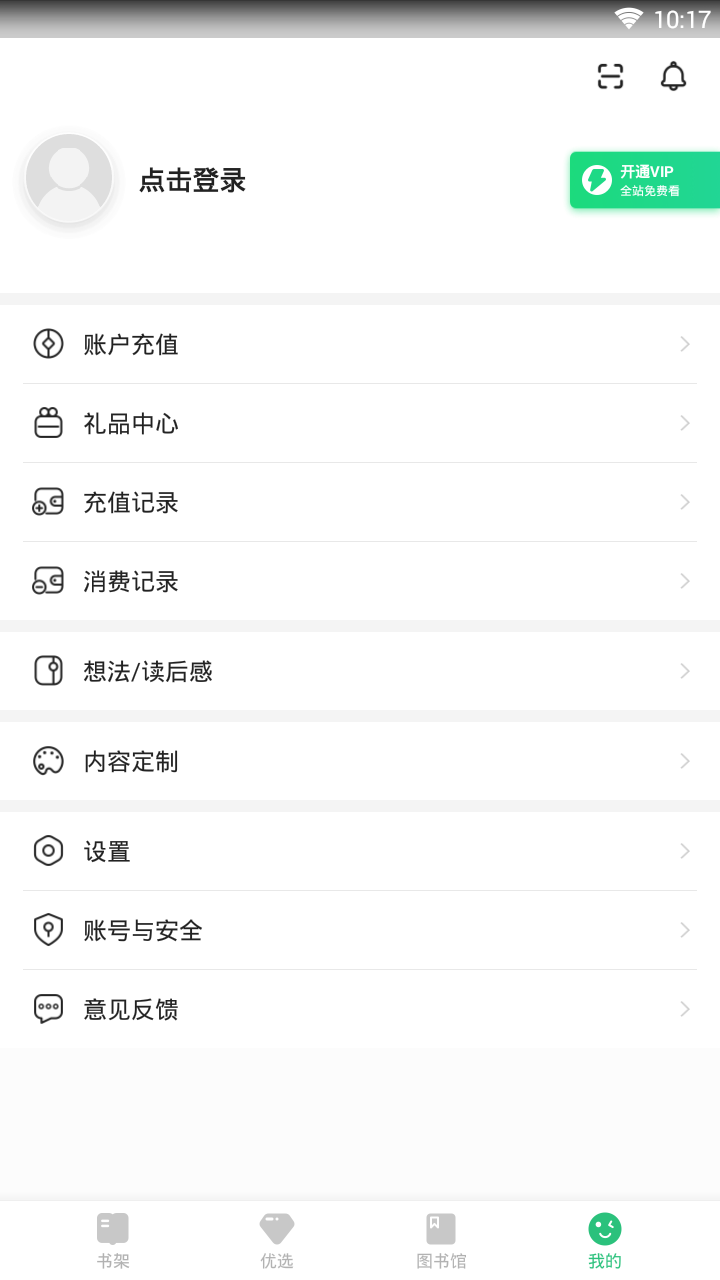Switch to the 书架 bookshelf tab
Screen dimensions: 720x1280
coord(113,1240)
